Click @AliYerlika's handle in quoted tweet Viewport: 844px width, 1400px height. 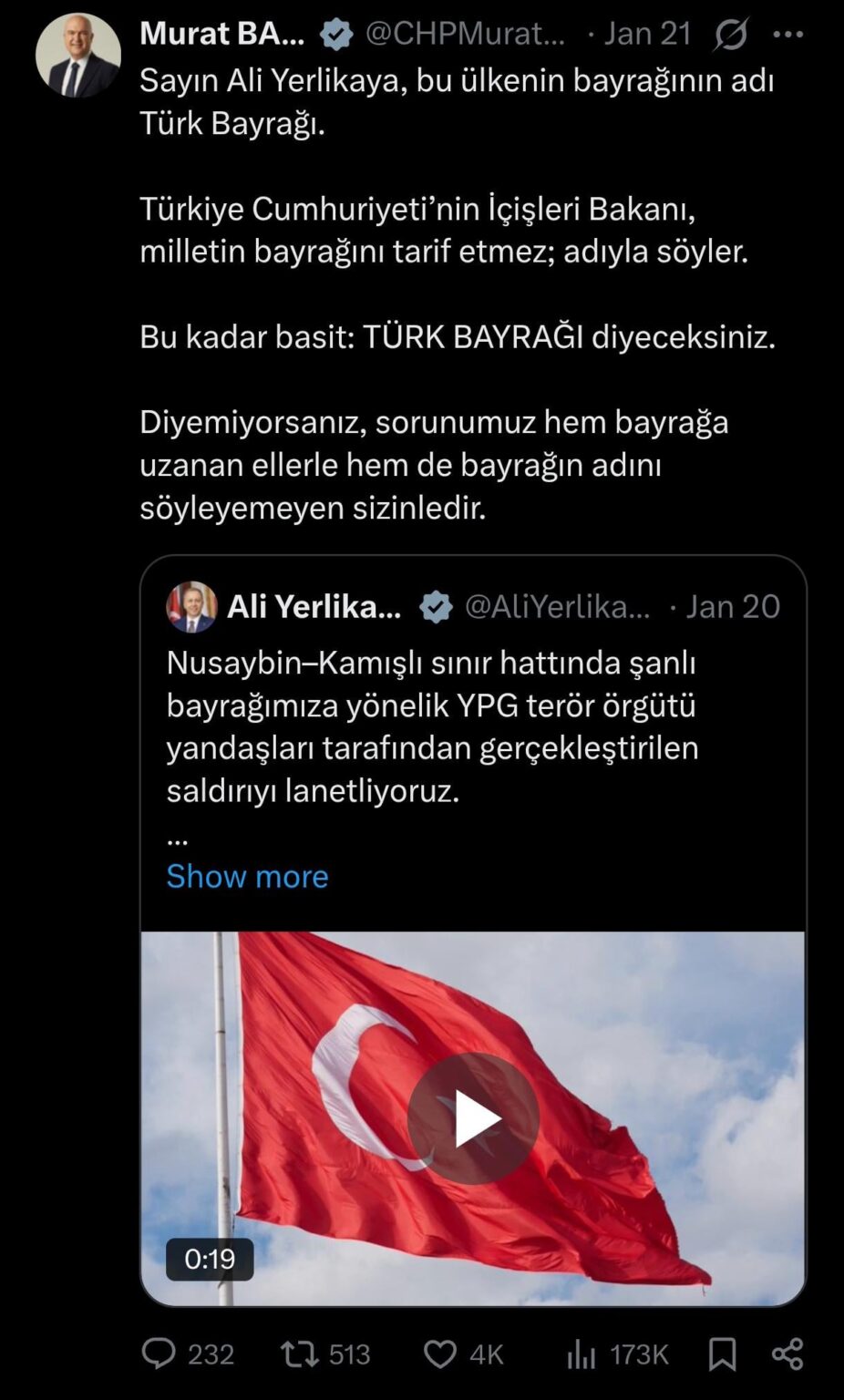pos(559,605)
